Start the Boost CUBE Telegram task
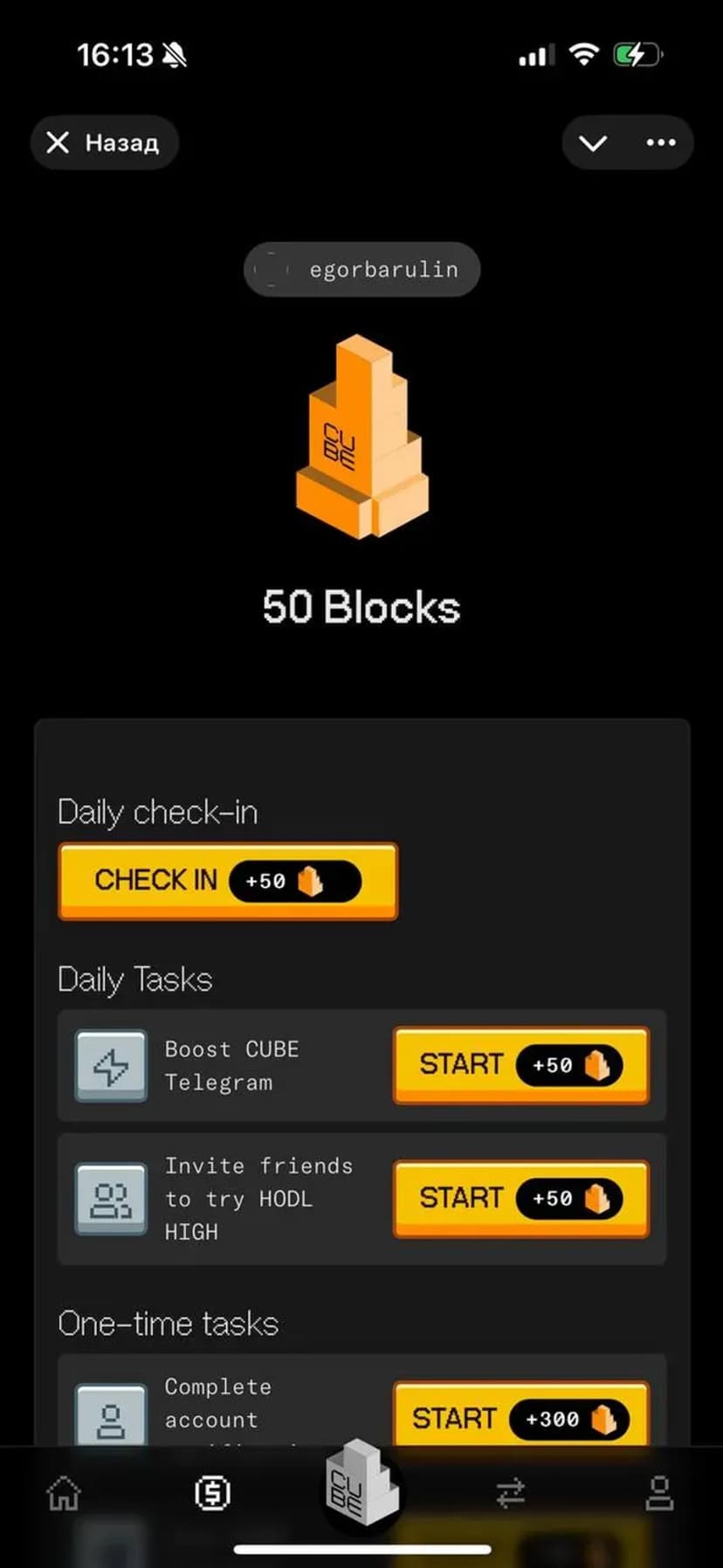The height and width of the screenshot is (1568, 723). [520, 1065]
